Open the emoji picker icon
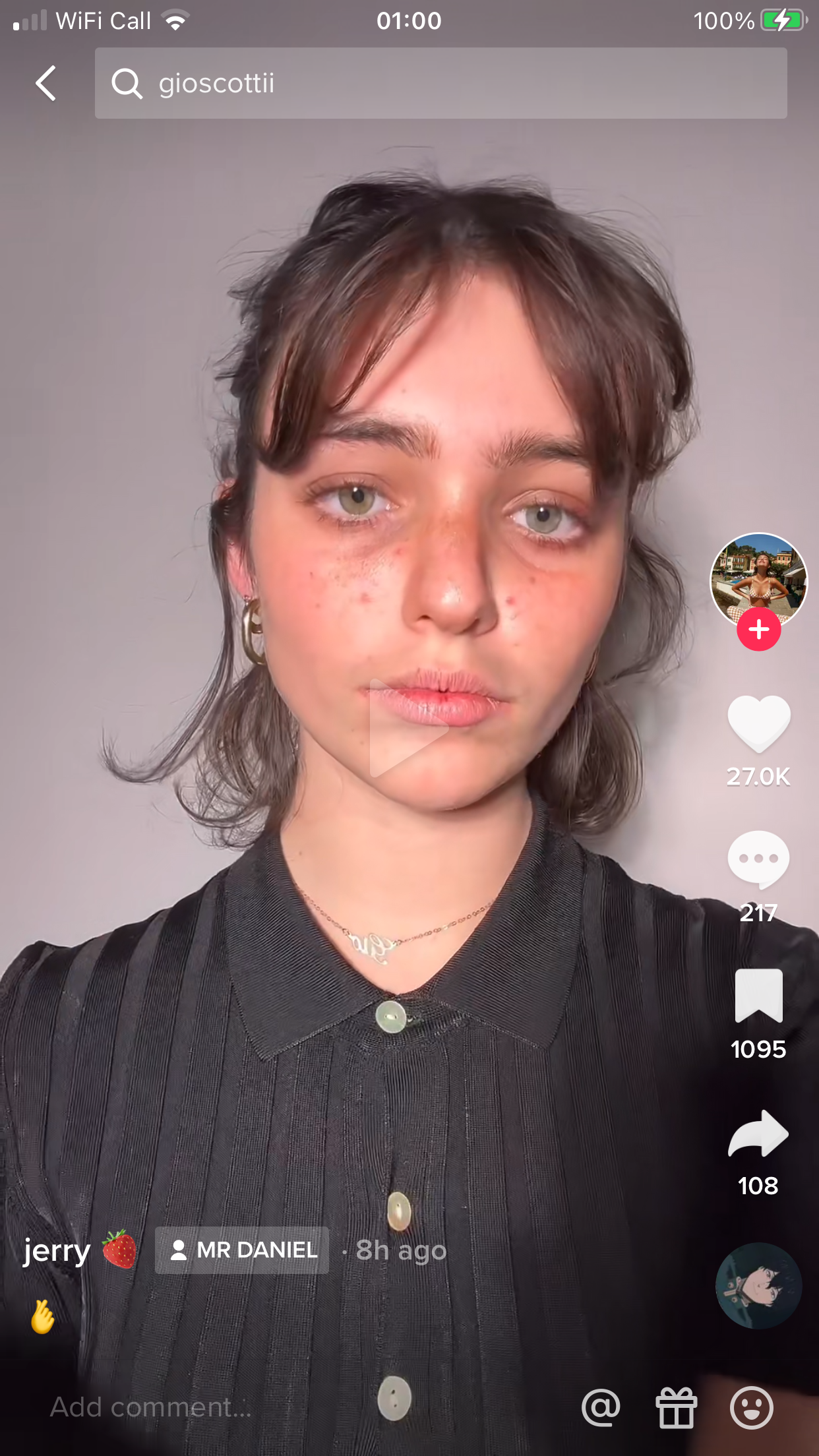The height and width of the screenshot is (1456, 819). [x=752, y=1407]
